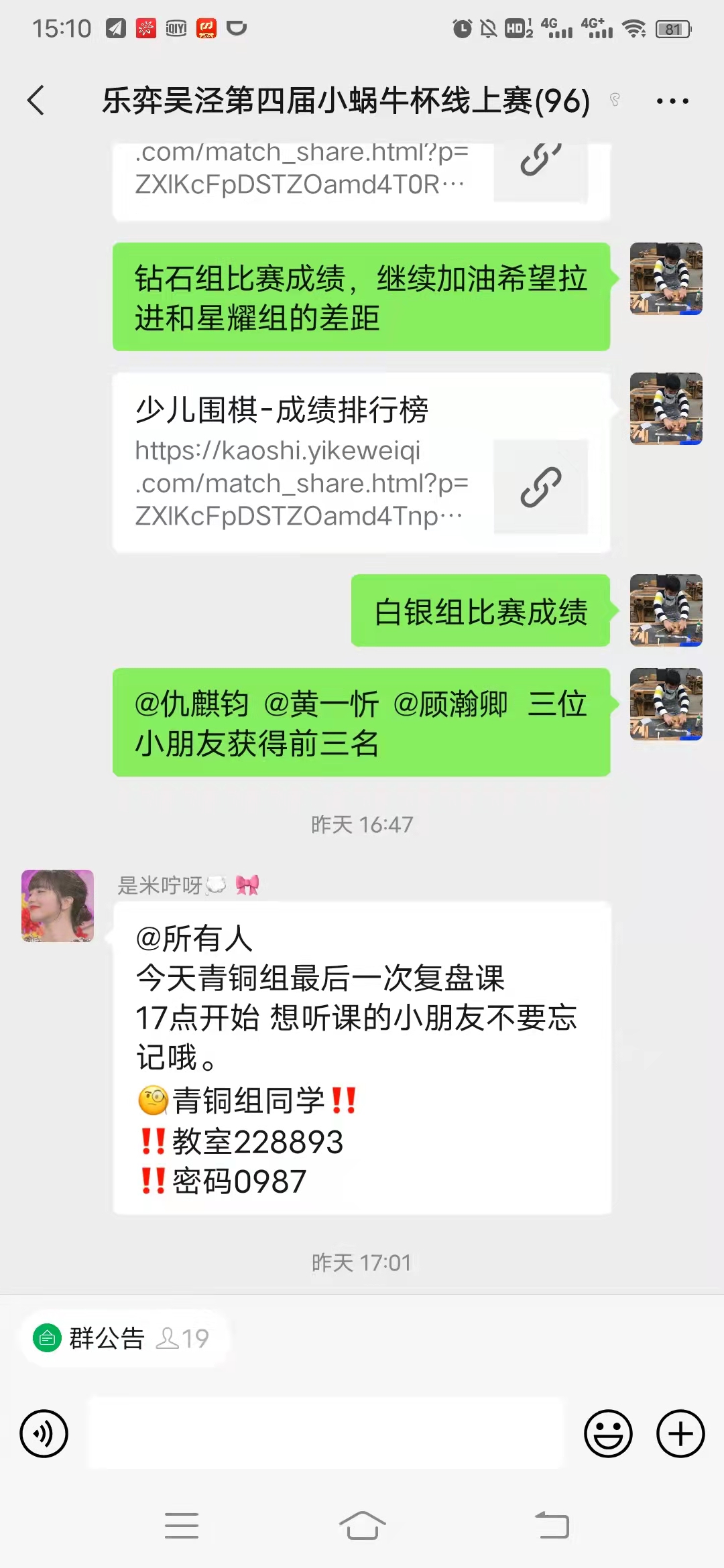Screen dimensions: 724x1568
Task: Open the 群公告 group announcement chip
Action: coord(123,1338)
